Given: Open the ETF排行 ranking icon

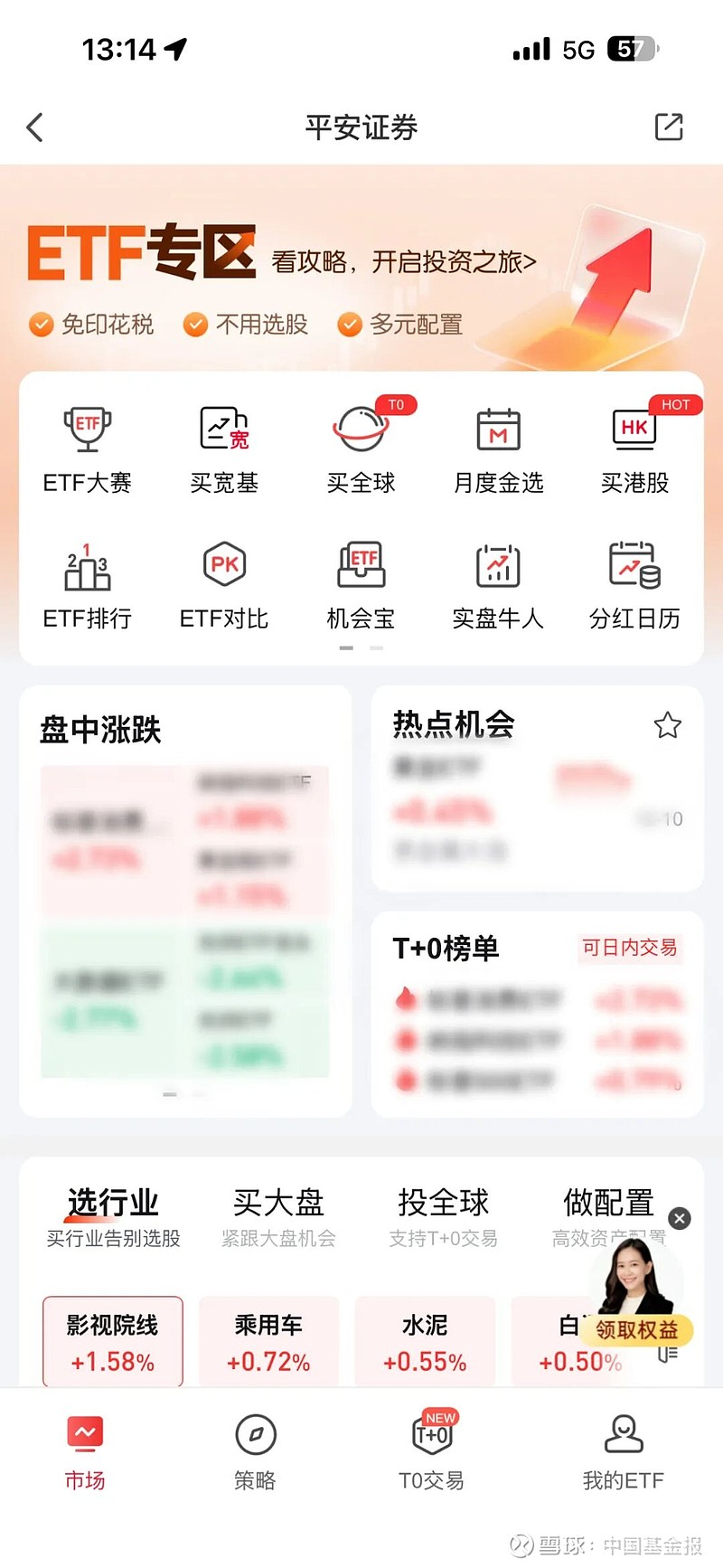Looking at the screenshot, I should coord(88,566).
